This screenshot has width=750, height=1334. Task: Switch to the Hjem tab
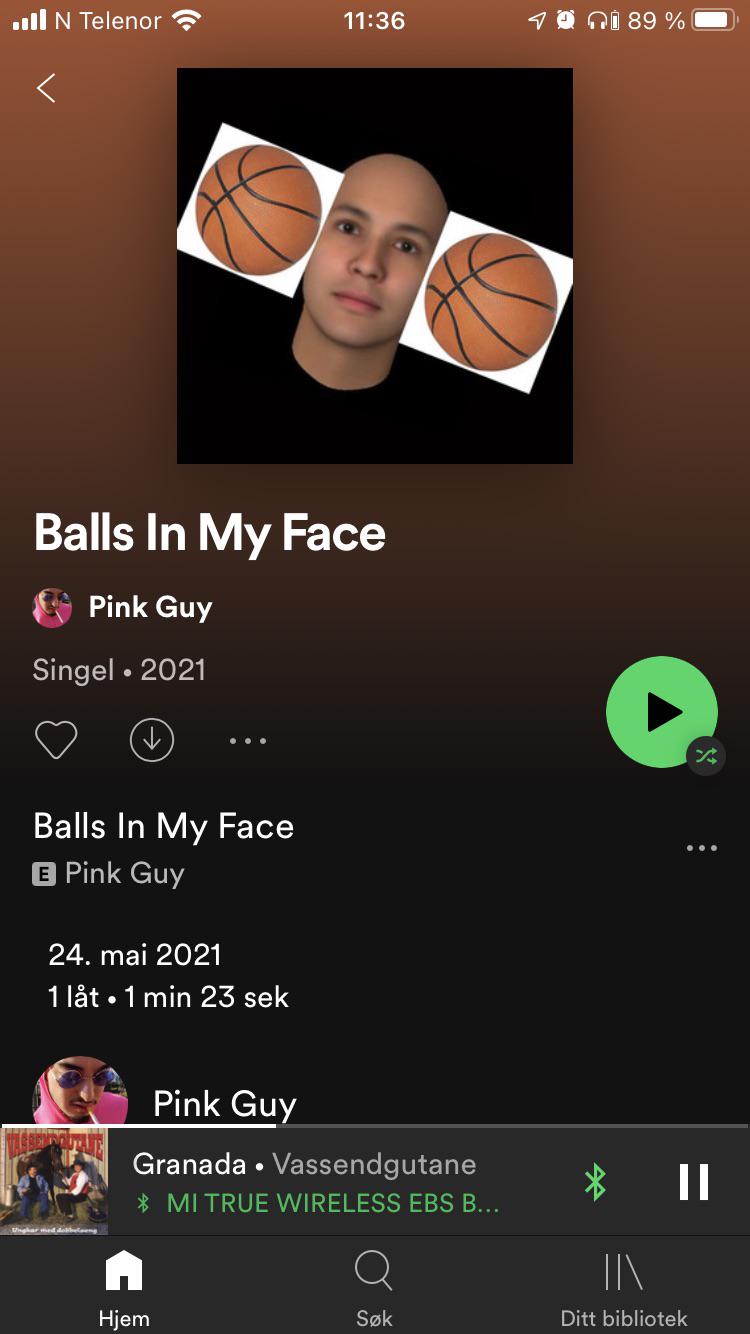coord(124,1288)
